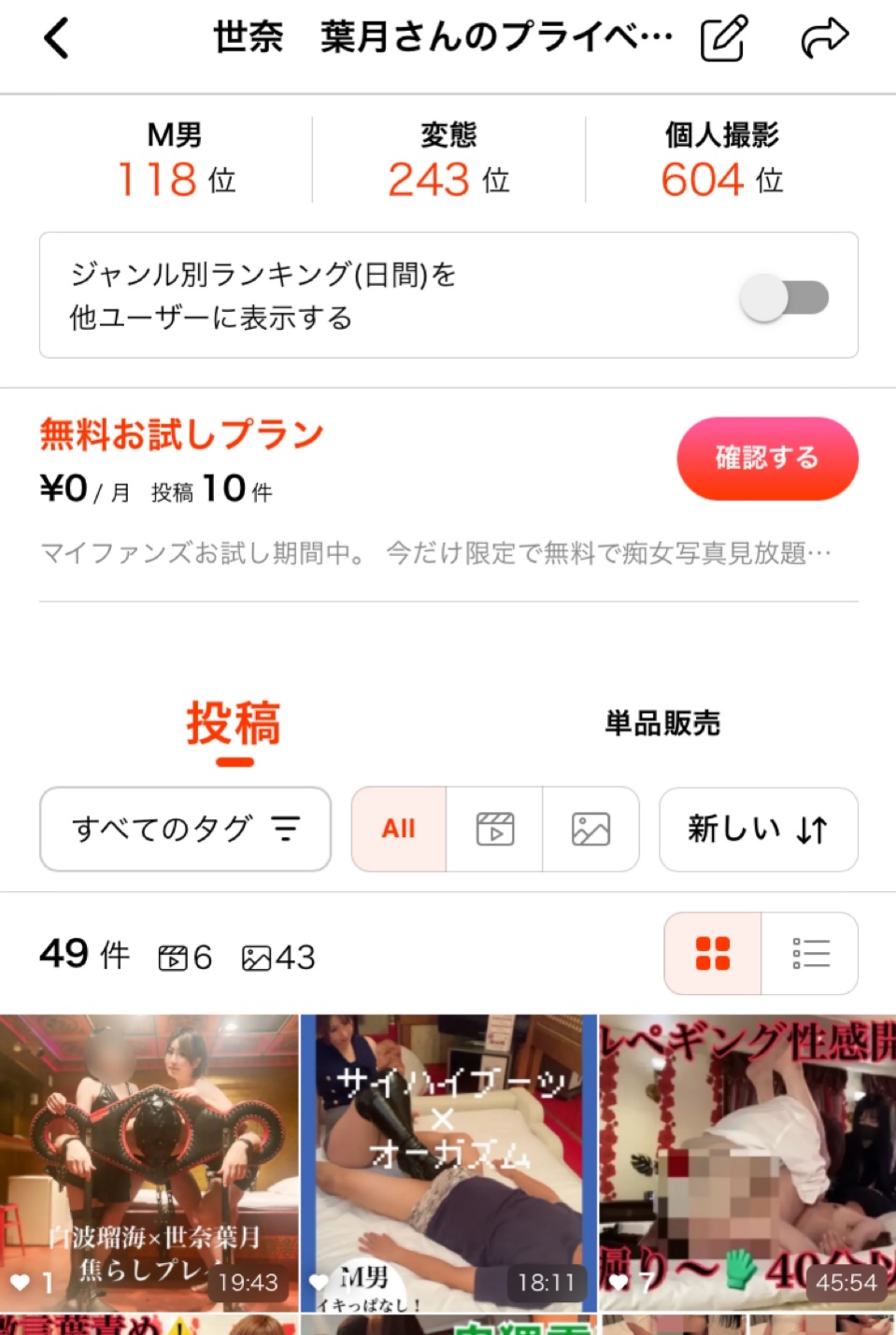Switch to grid view layout
Viewport: 896px width, 1335px height.
click(713, 954)
